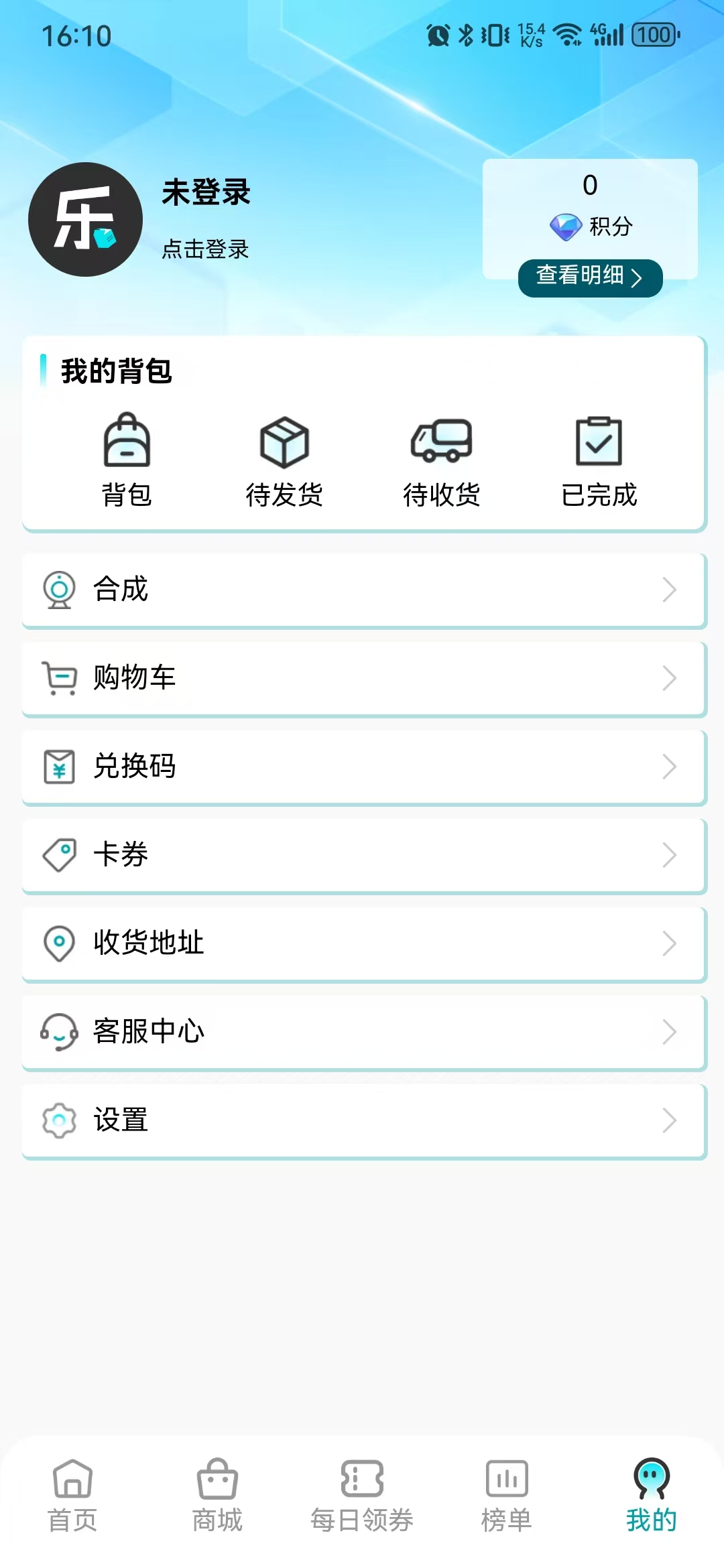The width and height of the screenshot is (724, 1568).
Task: View 待发货 orders
Action: [284, 460]
